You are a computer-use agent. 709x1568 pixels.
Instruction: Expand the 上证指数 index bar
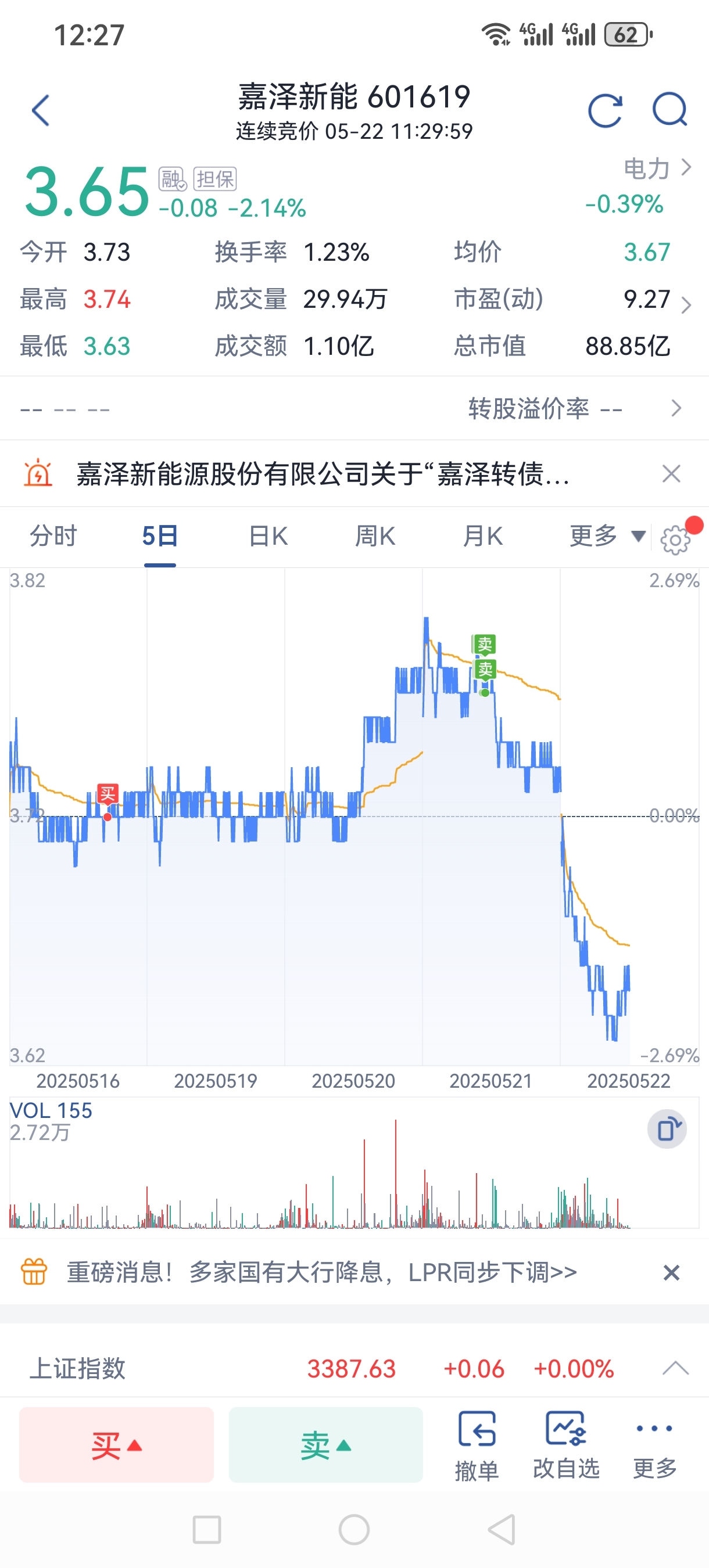675,1369
